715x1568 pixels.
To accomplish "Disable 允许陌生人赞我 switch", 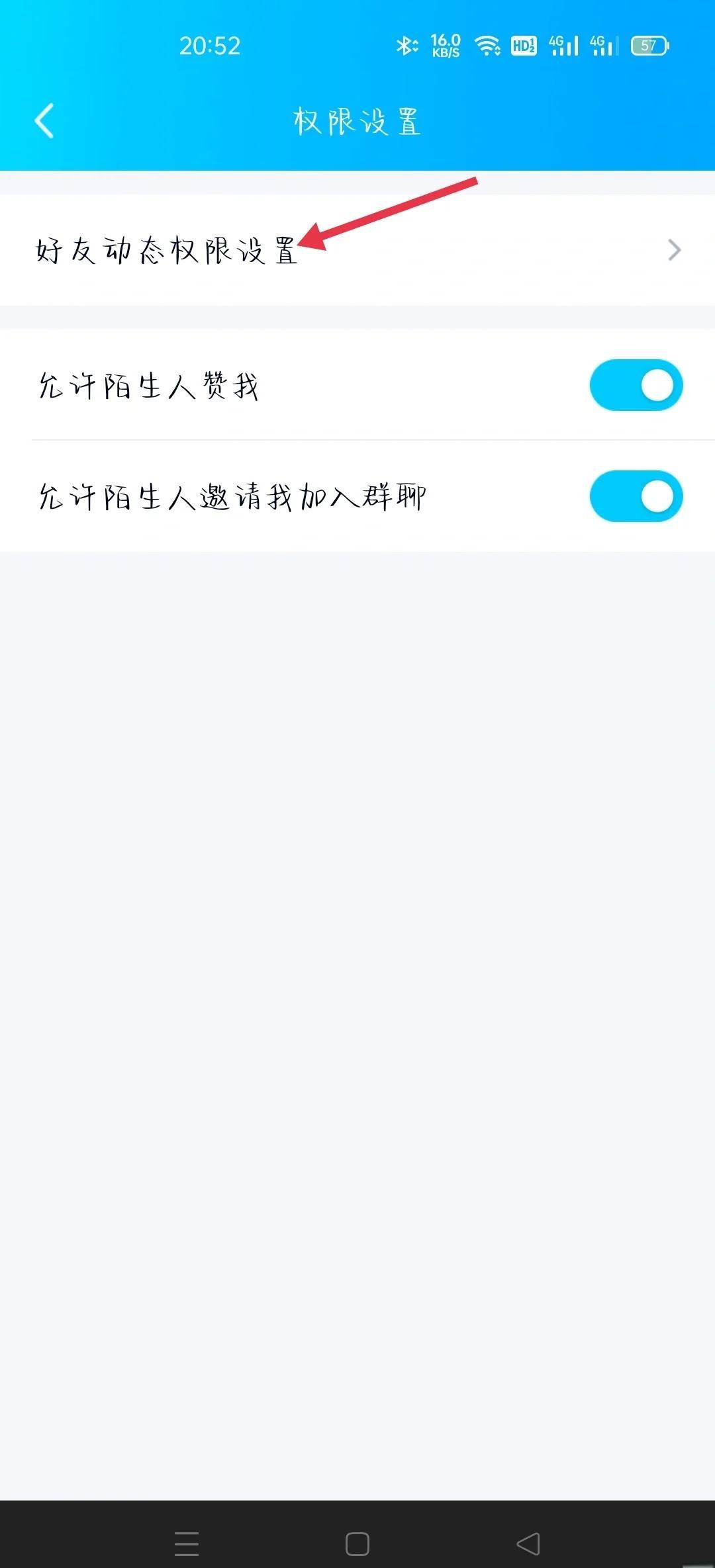I will pyautogui.click(x=636, y=385).
